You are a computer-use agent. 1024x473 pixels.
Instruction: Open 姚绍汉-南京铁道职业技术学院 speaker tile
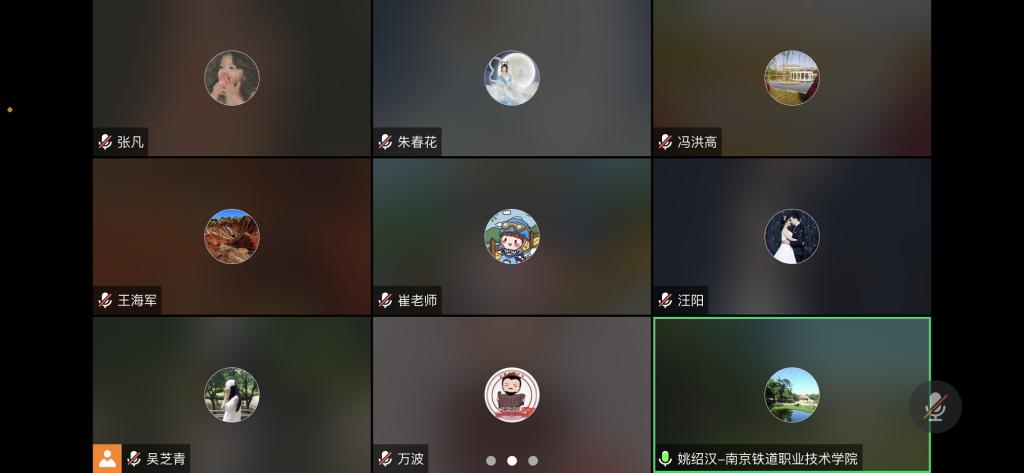click(x=791, y=394)
